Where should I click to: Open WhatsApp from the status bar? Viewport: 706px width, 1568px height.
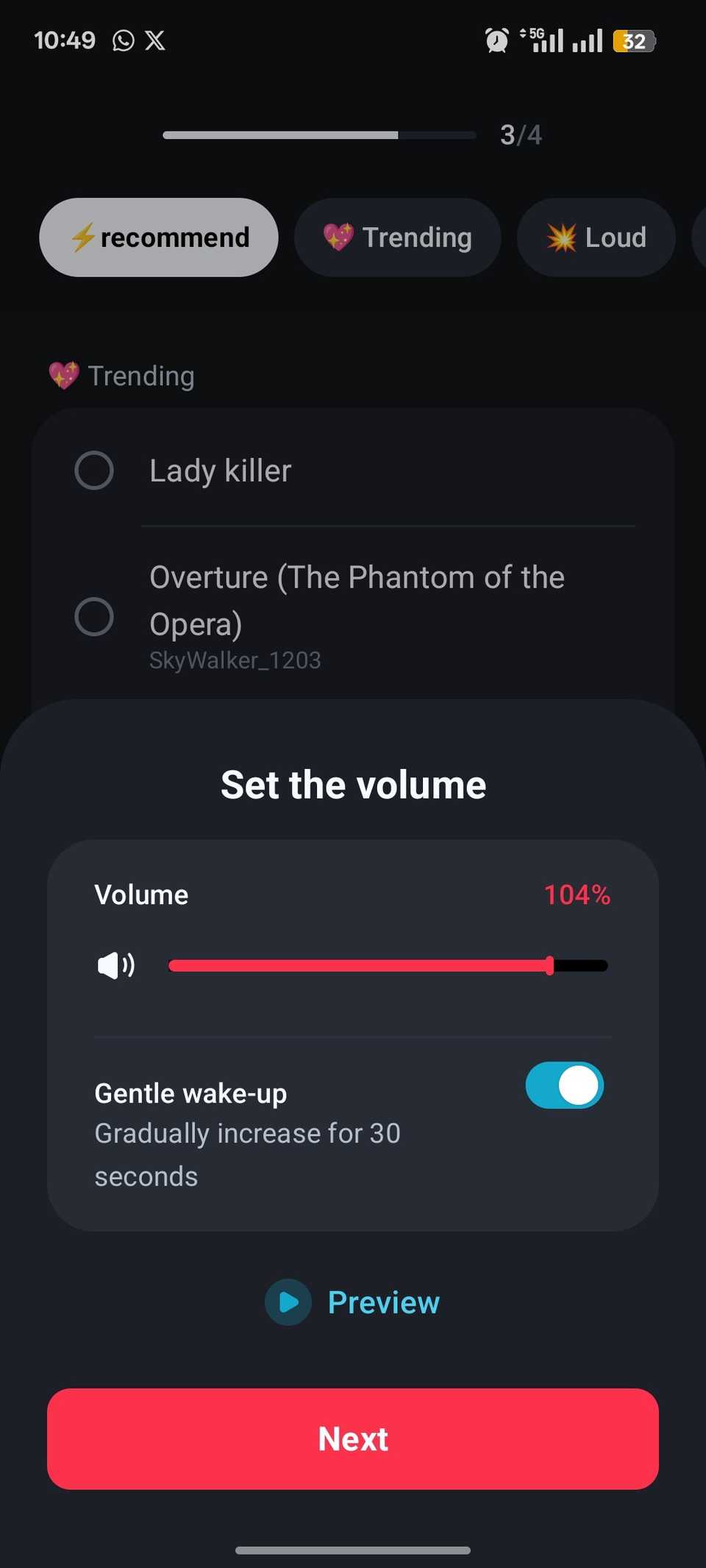123,40
